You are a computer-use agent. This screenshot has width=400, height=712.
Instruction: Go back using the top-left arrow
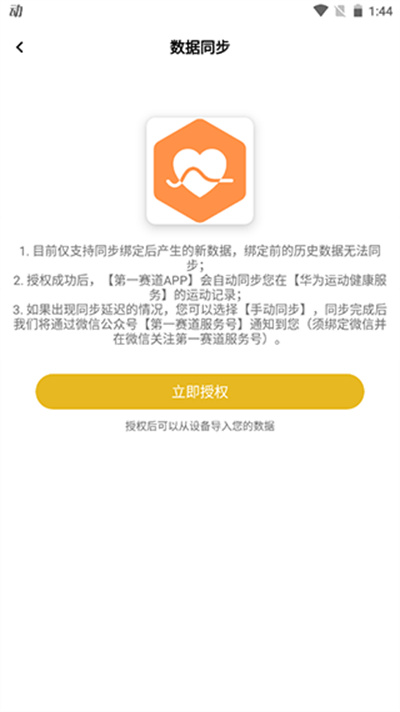click(20, 47)
